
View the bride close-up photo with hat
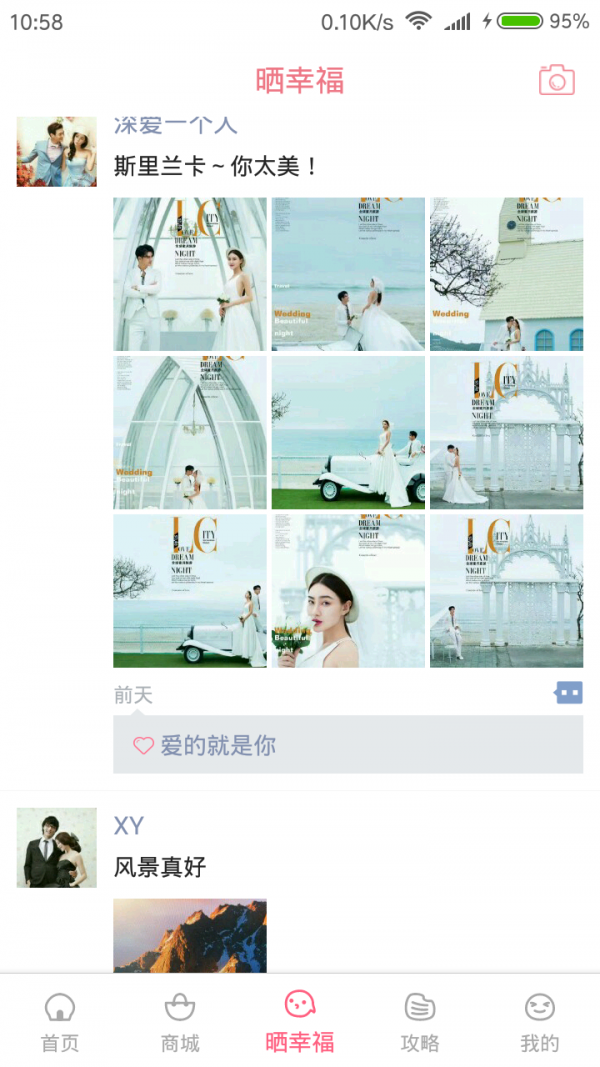[x=348, y=590]
